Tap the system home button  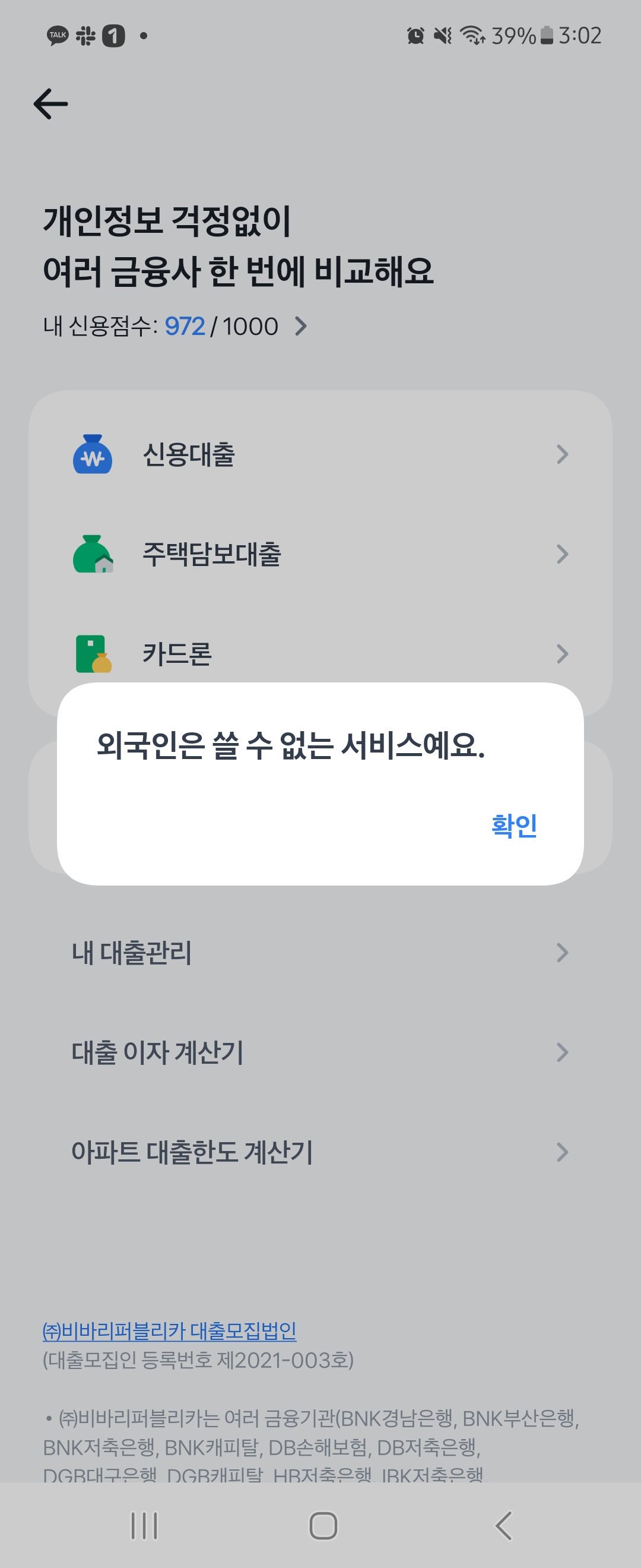click(323, 1525)
